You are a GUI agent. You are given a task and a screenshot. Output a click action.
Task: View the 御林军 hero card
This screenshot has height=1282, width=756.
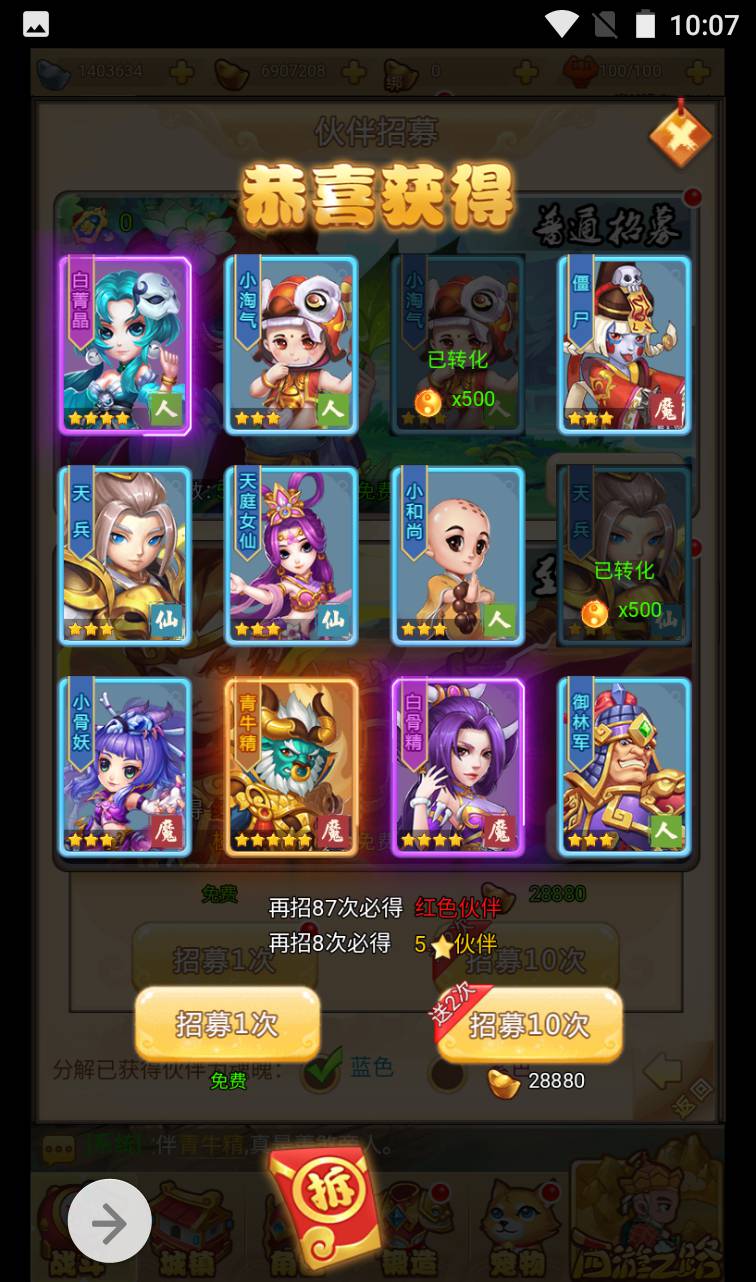[x=624, y=767]
